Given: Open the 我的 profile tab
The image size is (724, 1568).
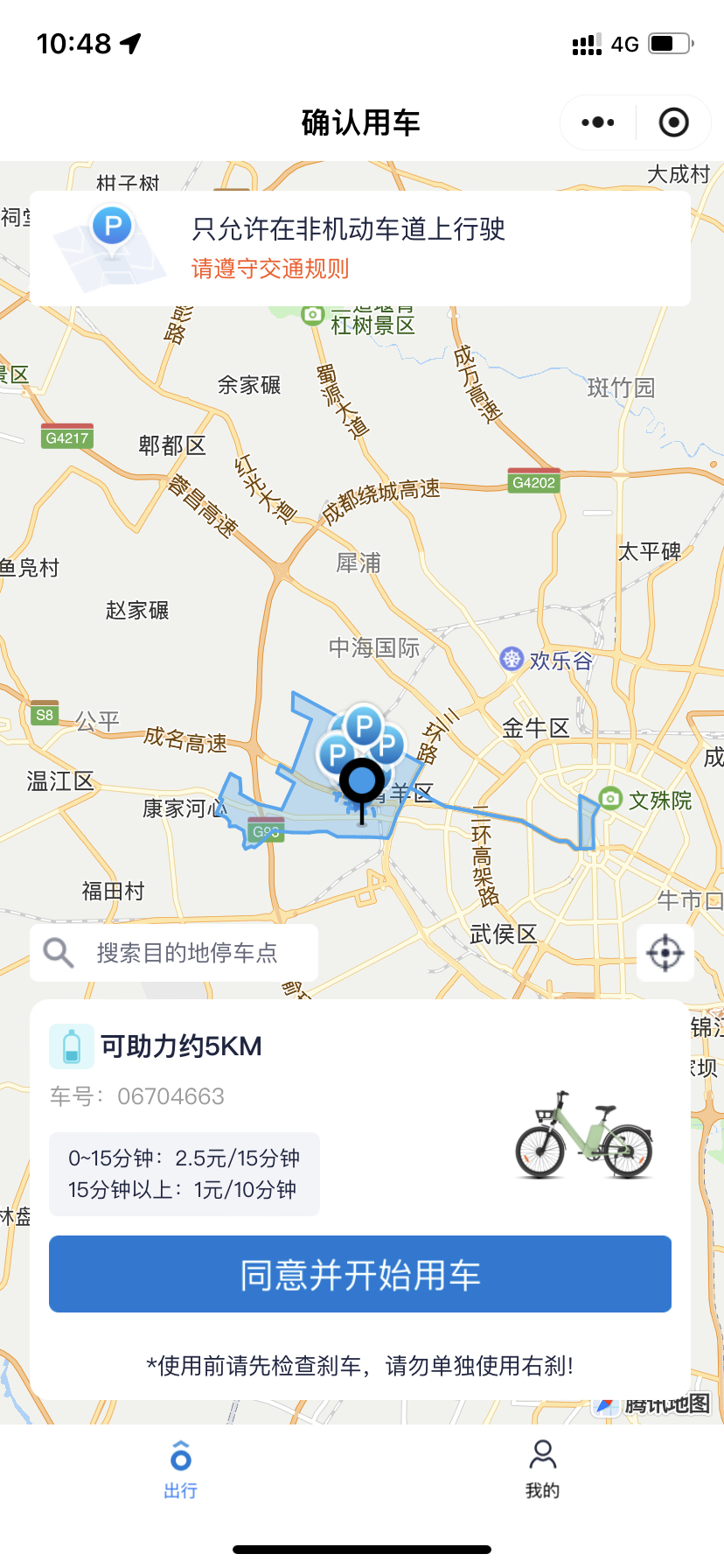Looking at the screenshot, I should (x=542, y=1468).
